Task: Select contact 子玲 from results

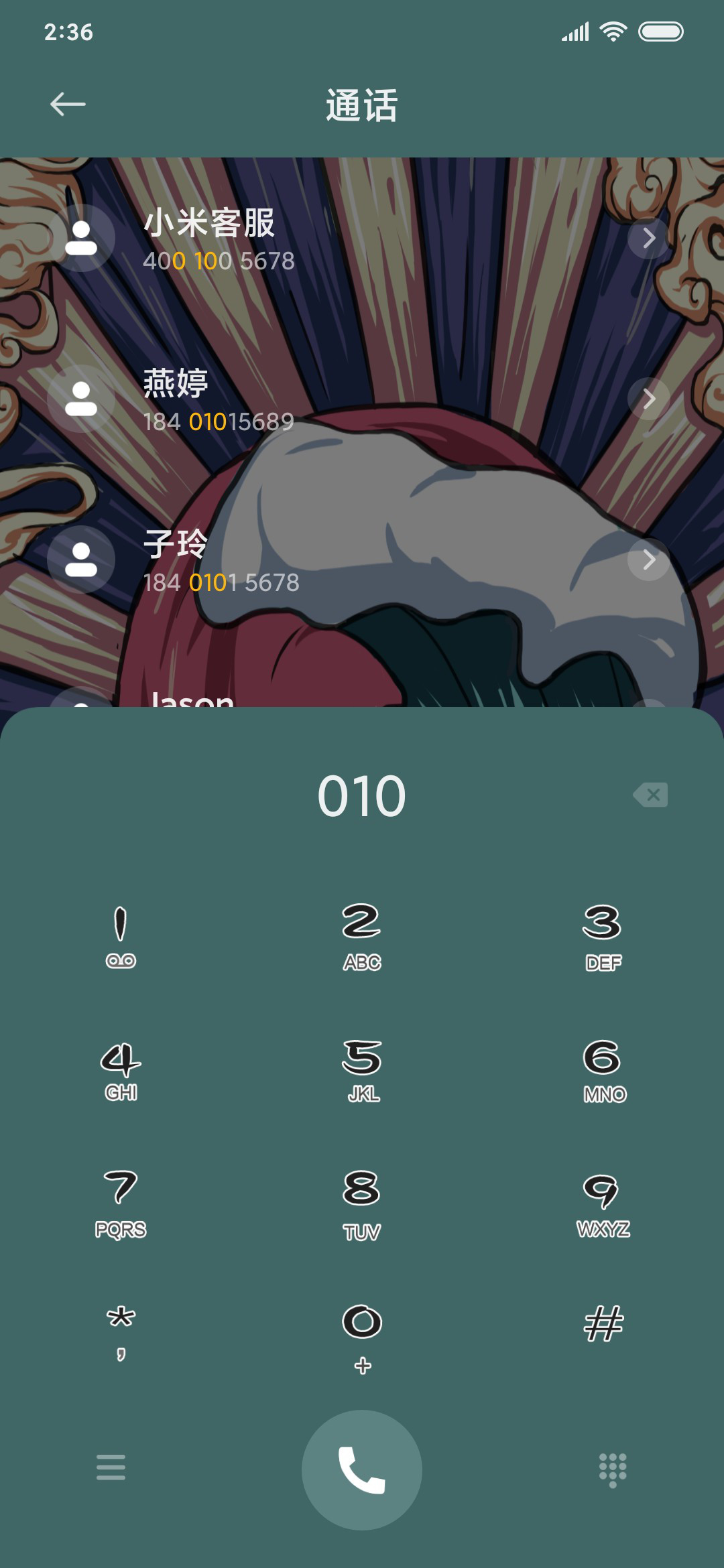Action: tap(362, 560)
